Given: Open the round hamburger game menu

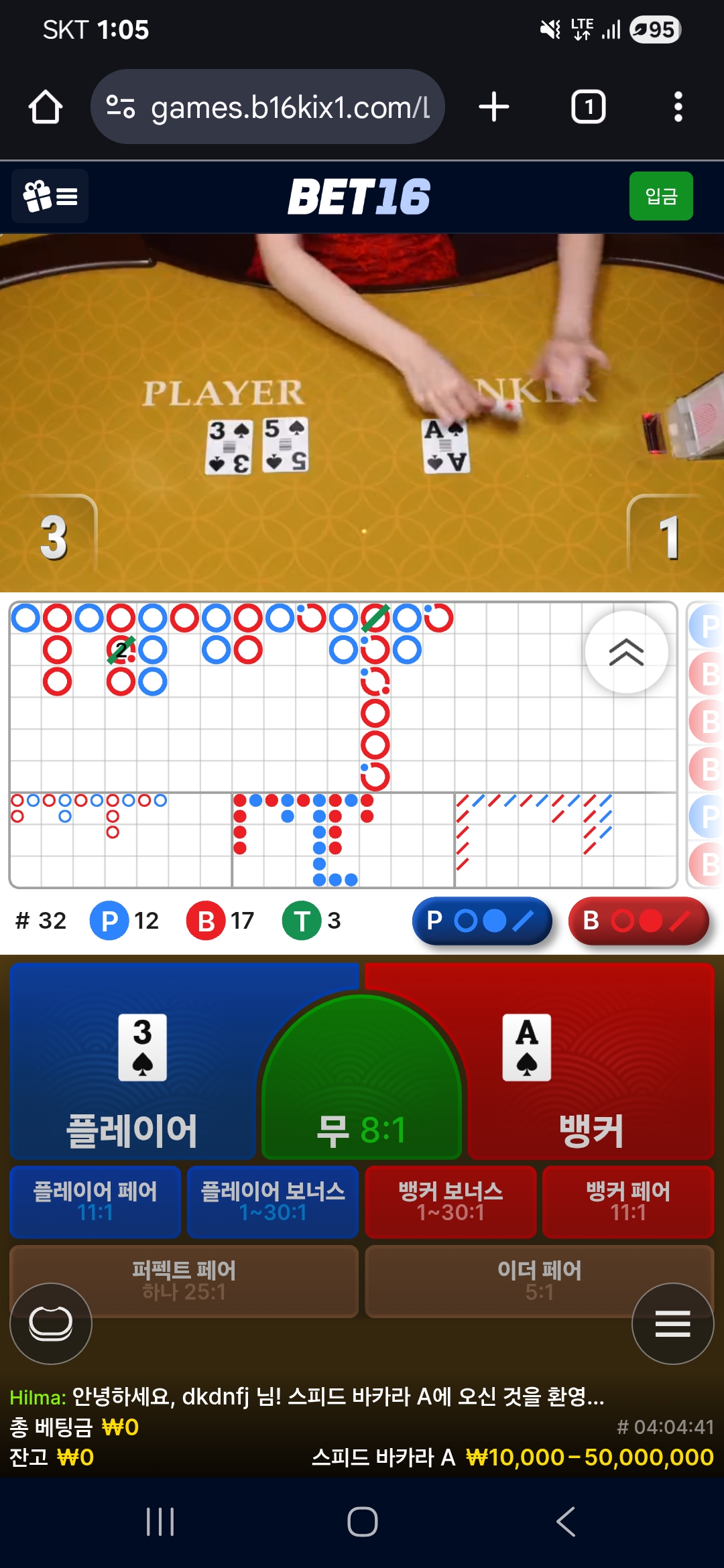Looking at the screenshot, I should (672, 1323).
